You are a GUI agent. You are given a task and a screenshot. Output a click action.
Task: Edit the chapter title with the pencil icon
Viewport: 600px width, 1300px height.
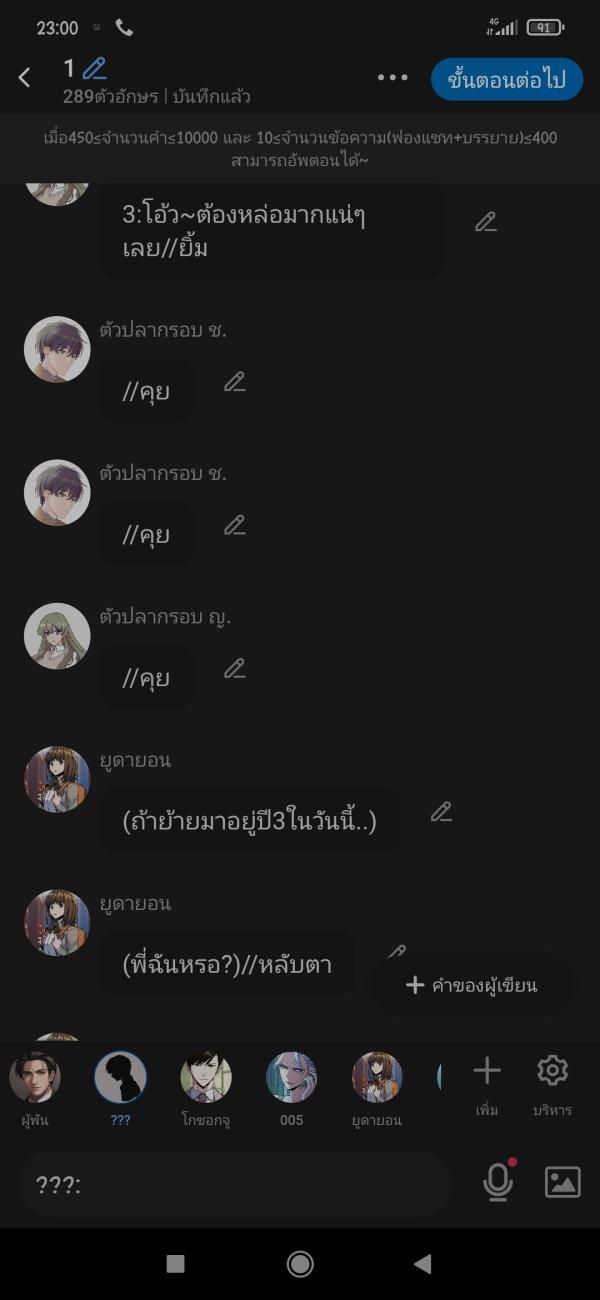pyautogui.click(x=95, y=68)
